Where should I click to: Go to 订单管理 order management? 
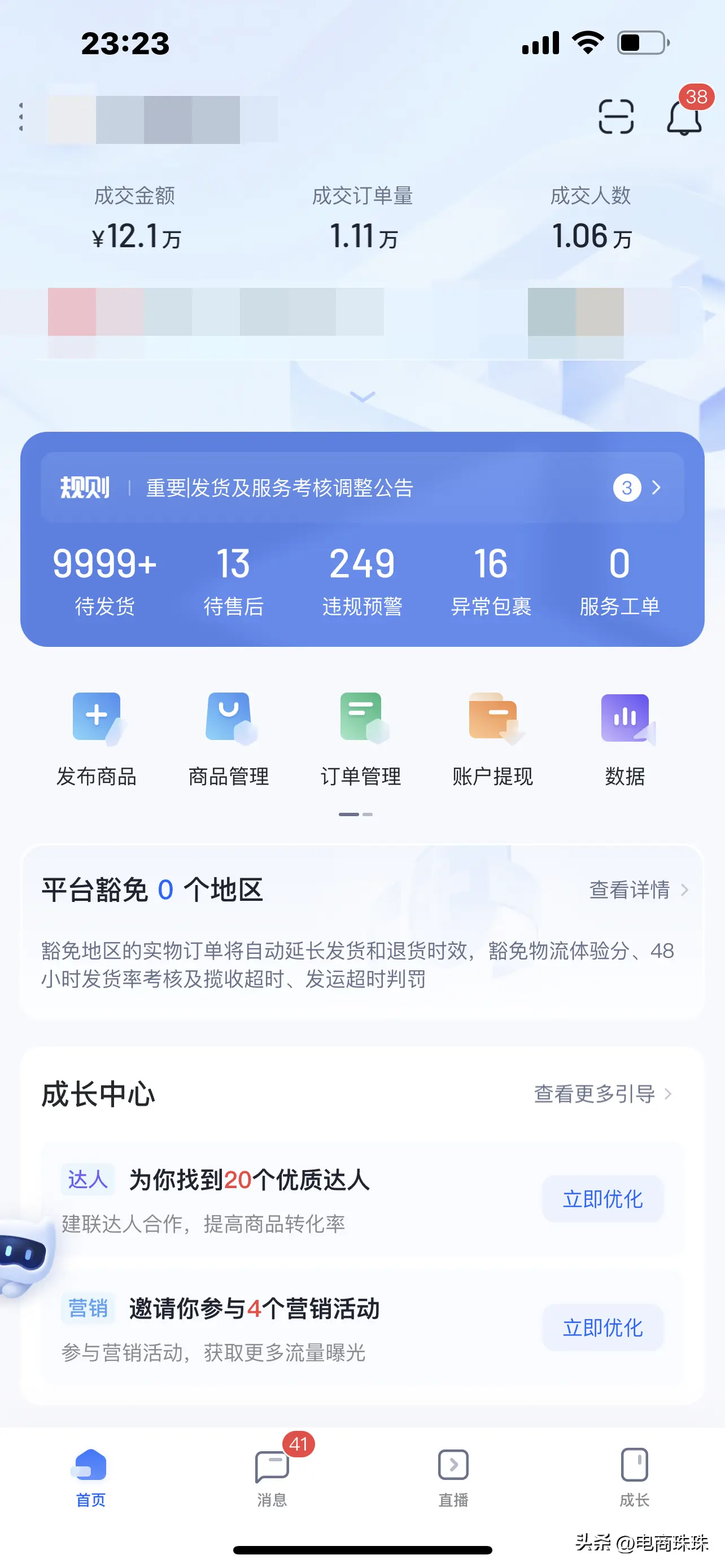[x=361, y=738]
